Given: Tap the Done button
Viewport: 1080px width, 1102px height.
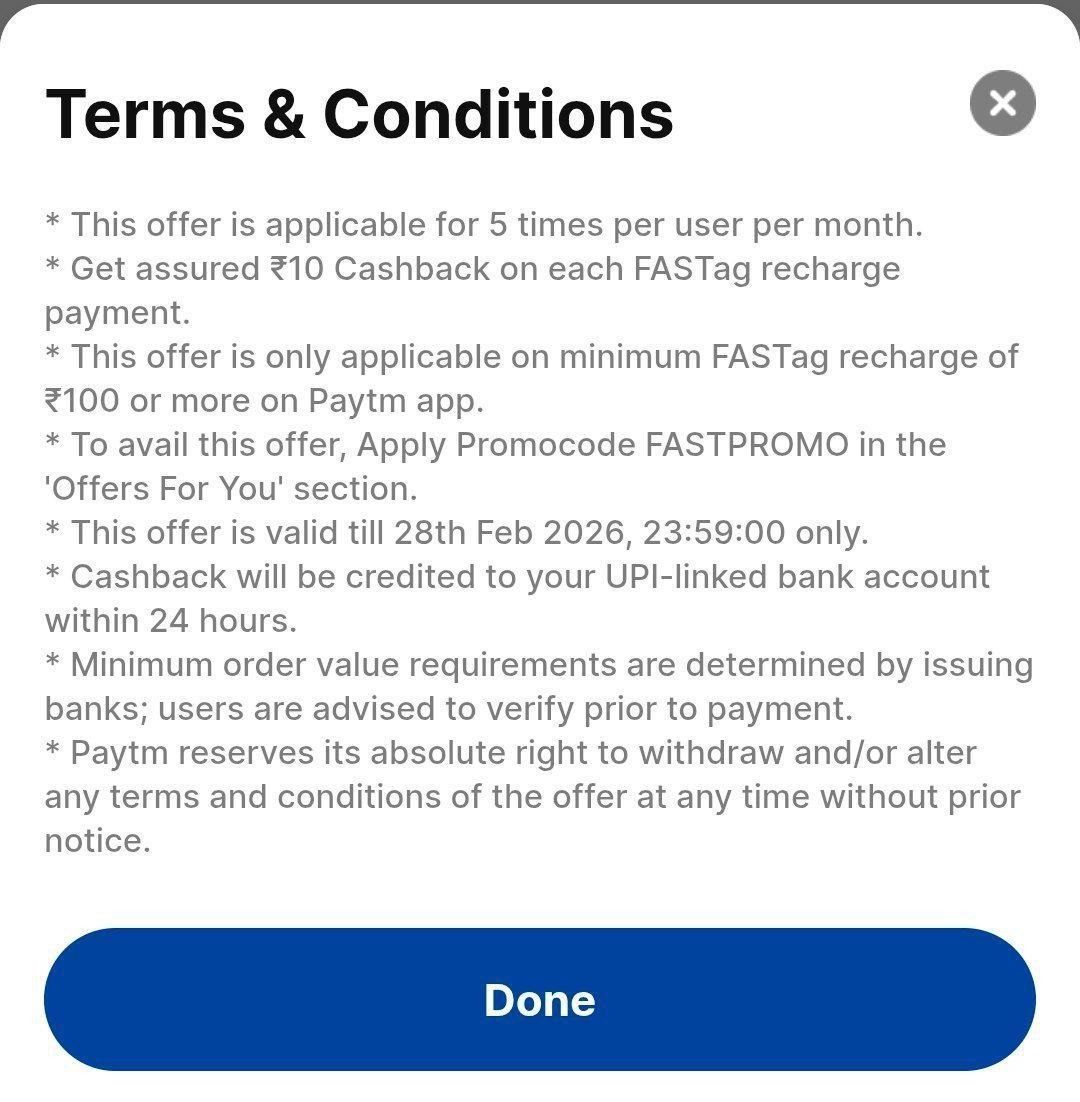Looking at the screenshot, I should [540, 999].
